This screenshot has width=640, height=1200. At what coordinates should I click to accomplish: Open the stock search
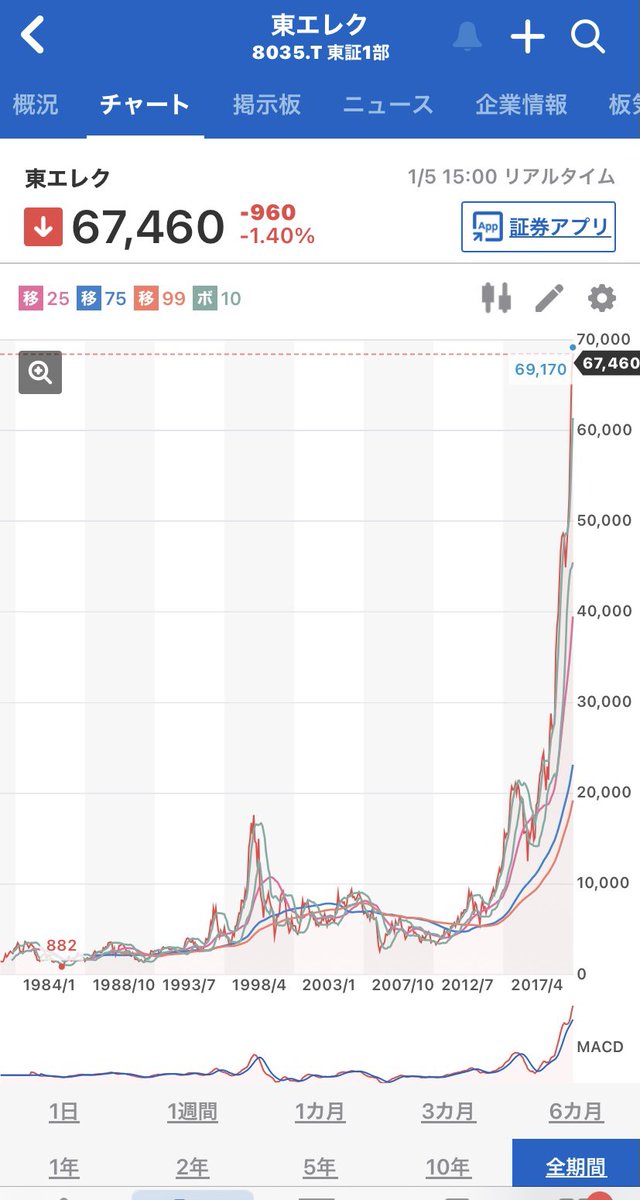[x=588, y=37]
